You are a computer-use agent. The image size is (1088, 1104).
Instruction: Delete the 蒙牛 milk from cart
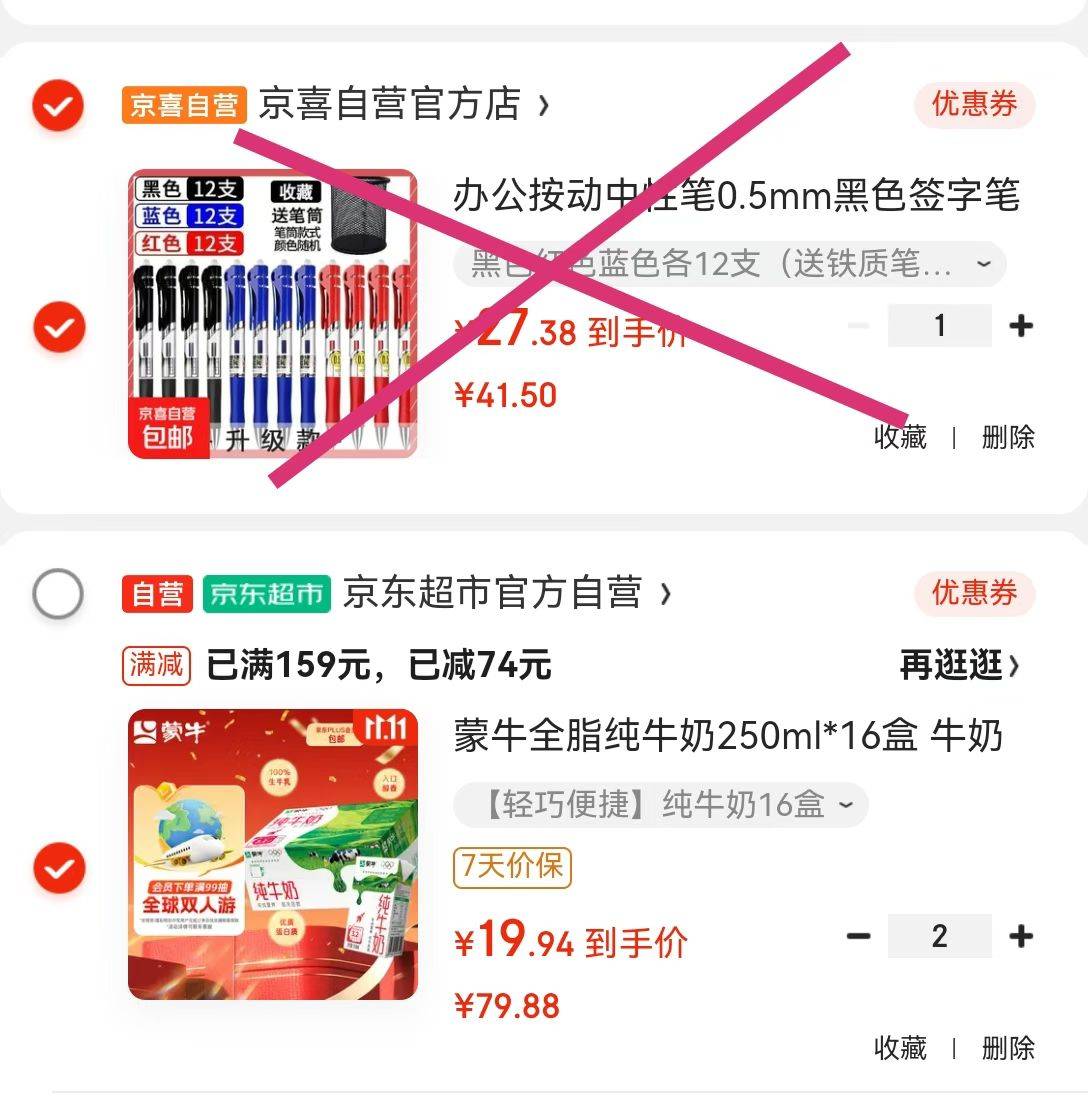(1008, 1048)
